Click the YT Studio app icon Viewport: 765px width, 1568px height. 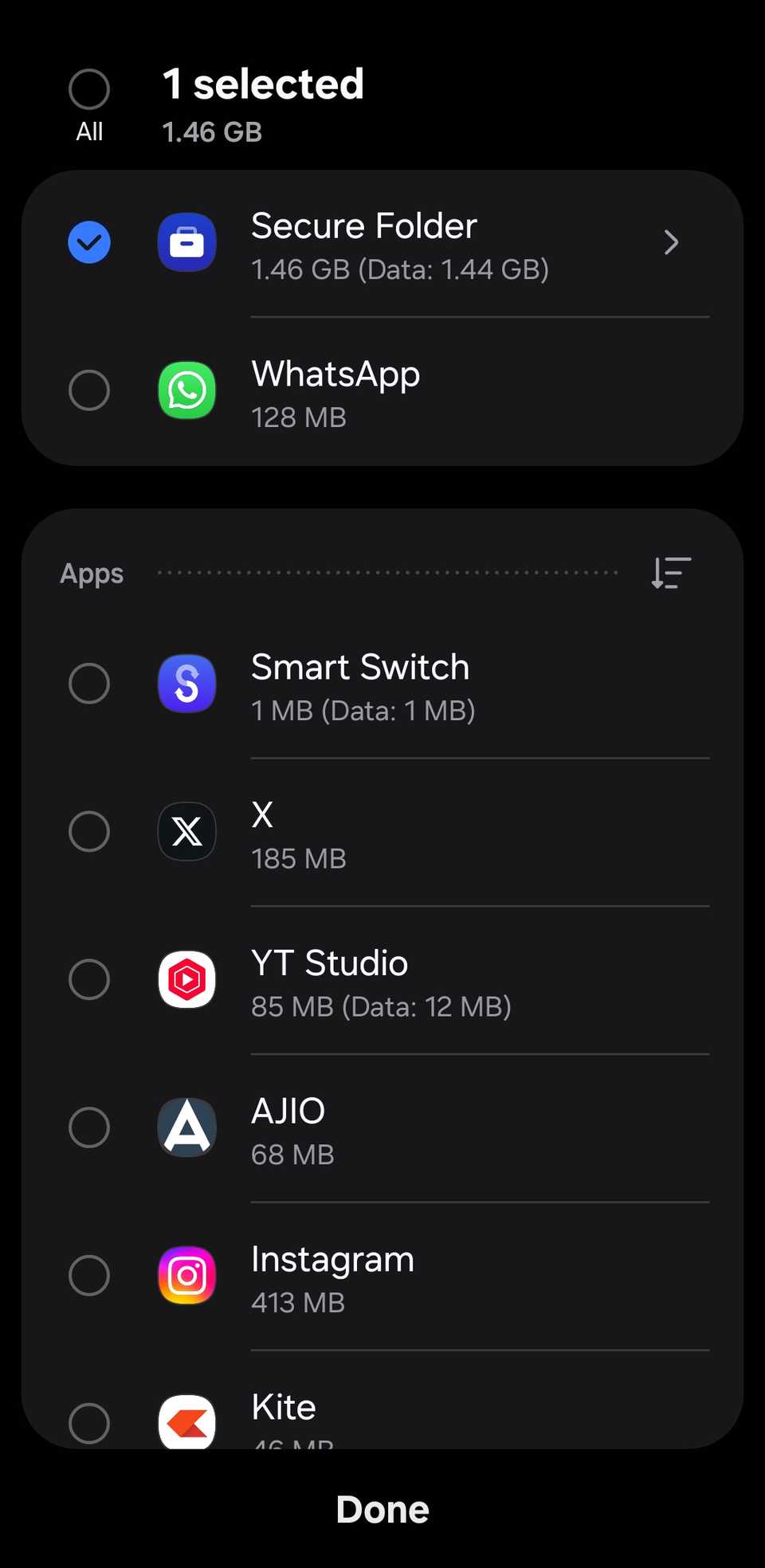(186, 980)
